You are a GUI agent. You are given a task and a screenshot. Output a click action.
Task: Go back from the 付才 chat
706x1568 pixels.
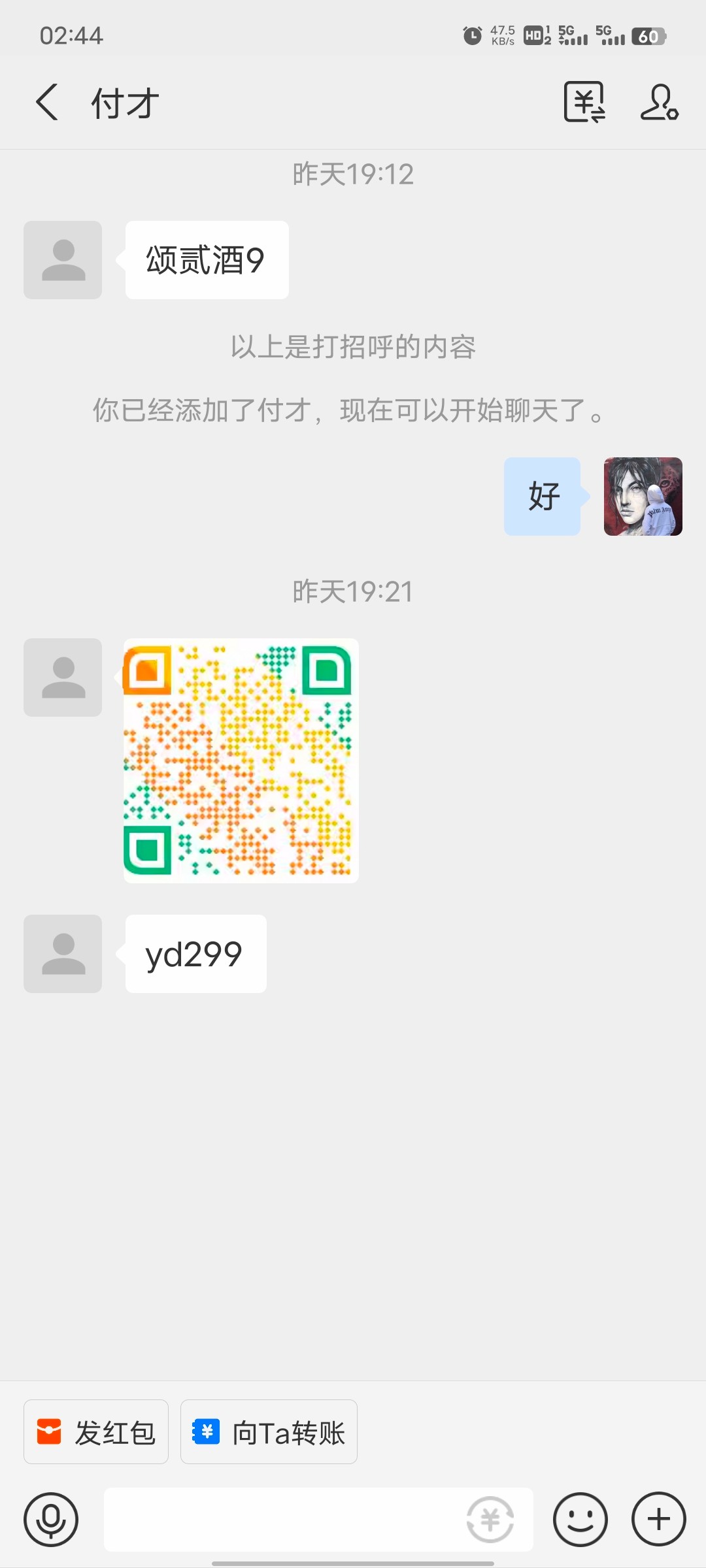[x=47, y=103]
